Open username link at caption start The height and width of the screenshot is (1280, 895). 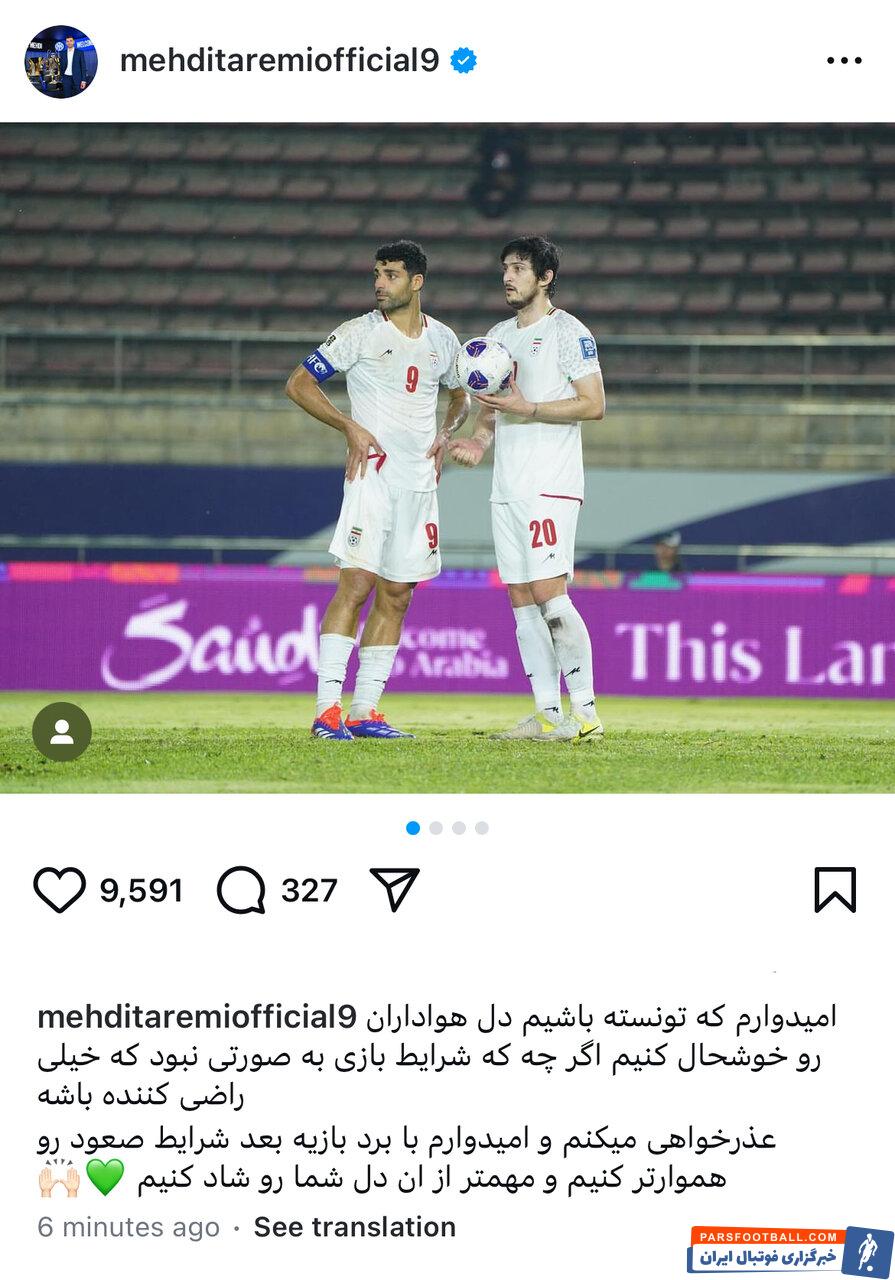coord(197,1018)
